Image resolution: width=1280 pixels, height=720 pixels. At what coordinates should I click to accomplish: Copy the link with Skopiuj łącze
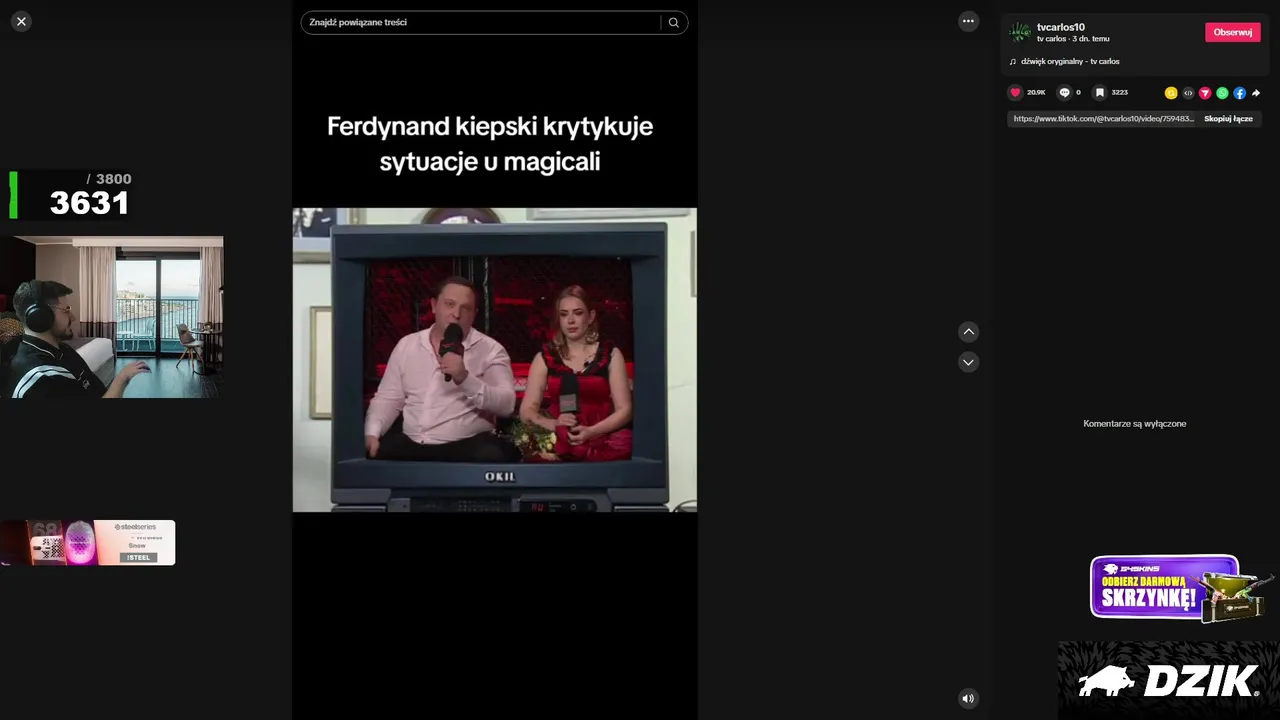1228,119
